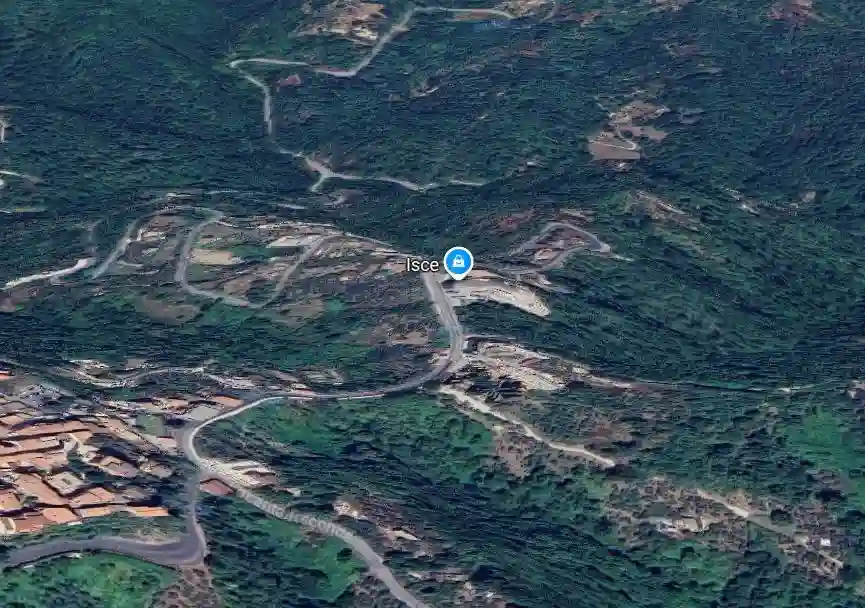Open the blue shopping marker at Isce
Image resolution: width=865 pixels, height=608 pixels.
tap(458, 262)
